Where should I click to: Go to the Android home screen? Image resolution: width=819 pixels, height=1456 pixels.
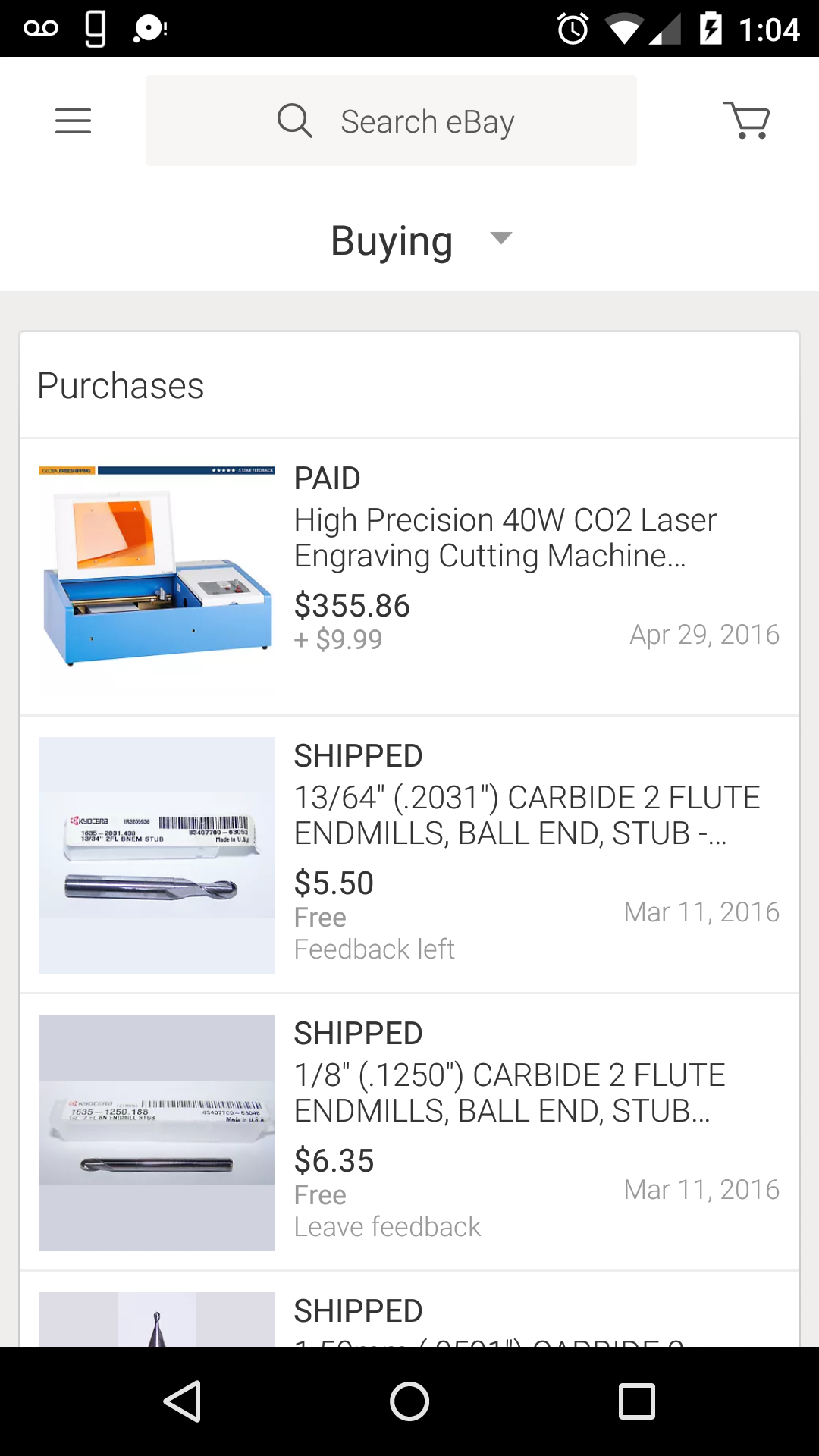[x=409, y=1401]
